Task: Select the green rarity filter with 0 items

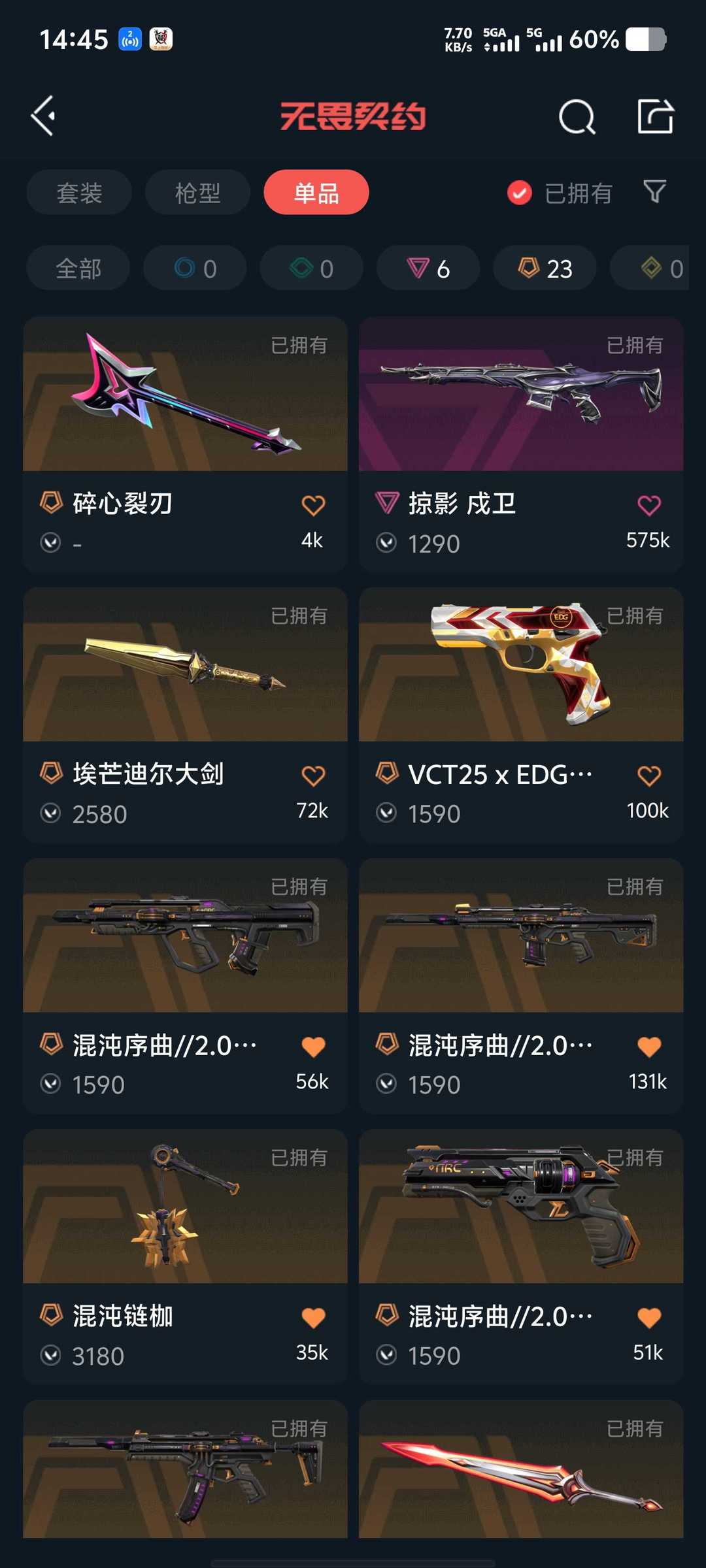Action: pyautogui.click(x=311, y=268)
